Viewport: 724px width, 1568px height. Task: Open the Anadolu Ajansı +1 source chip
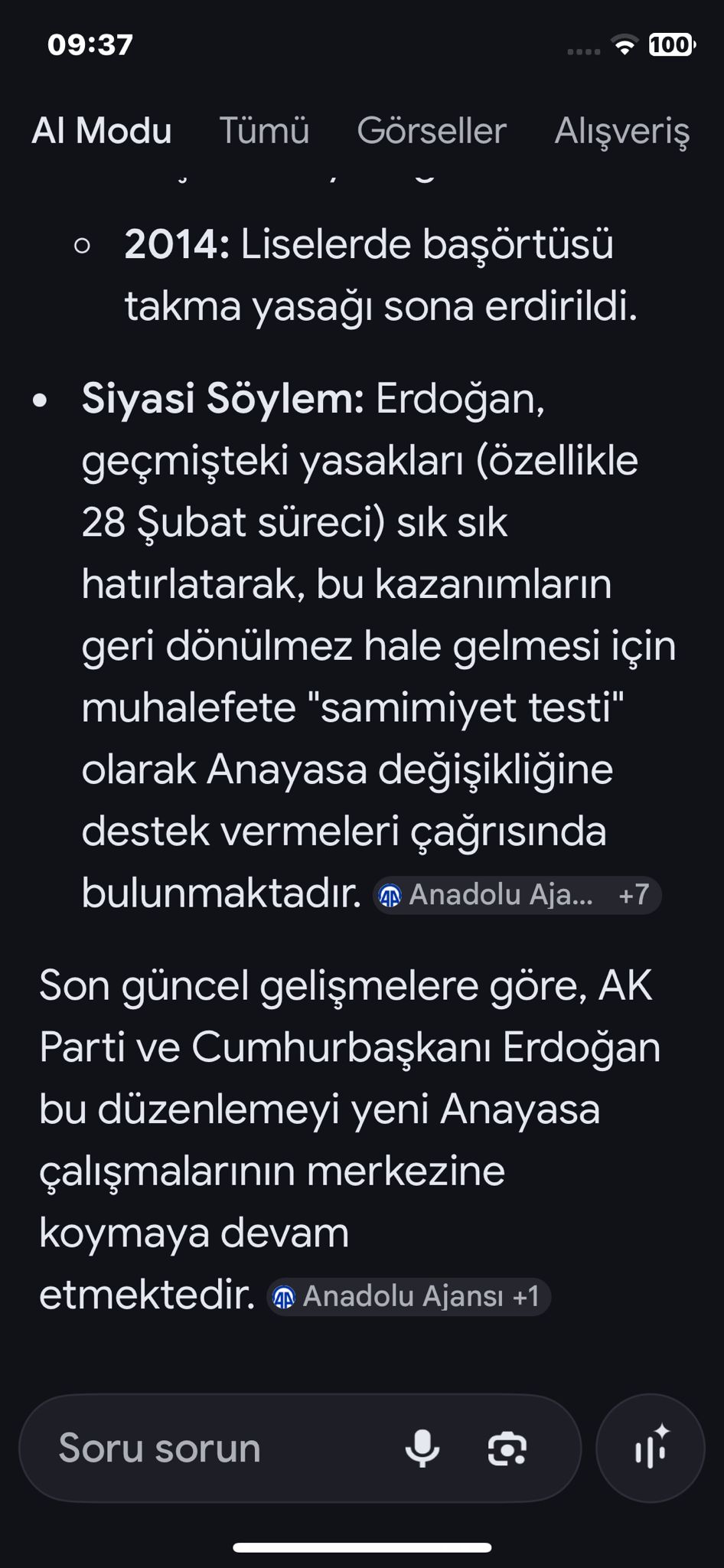pyautogui.click(x=409, y=1296)
